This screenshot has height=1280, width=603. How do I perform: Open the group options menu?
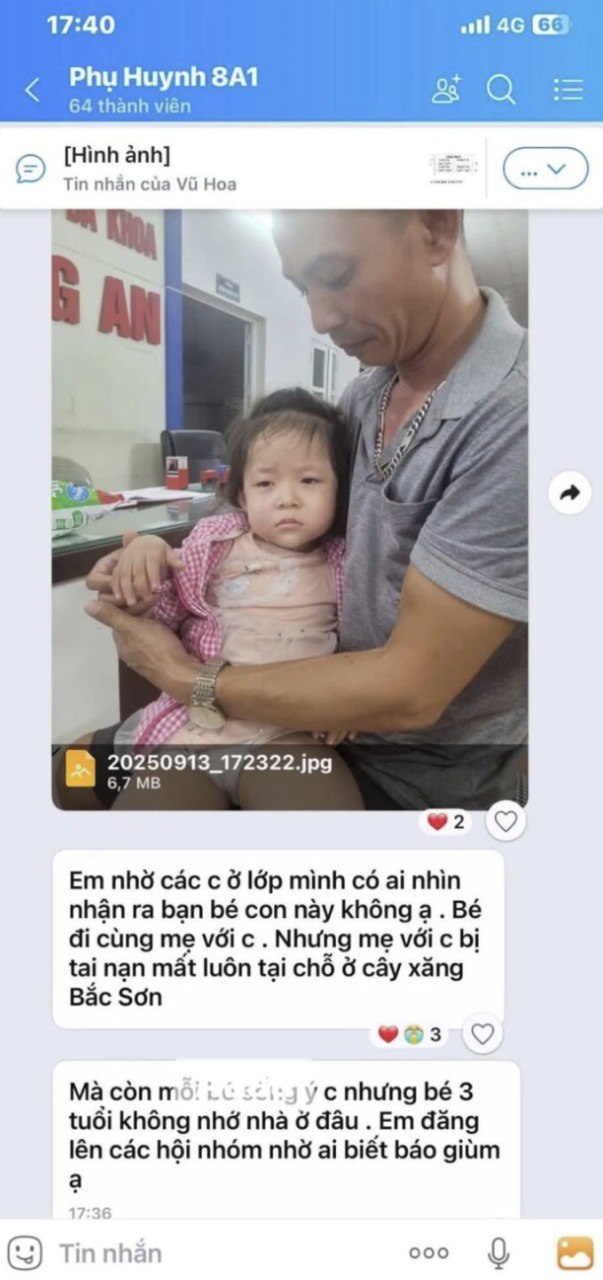(568, 90)
